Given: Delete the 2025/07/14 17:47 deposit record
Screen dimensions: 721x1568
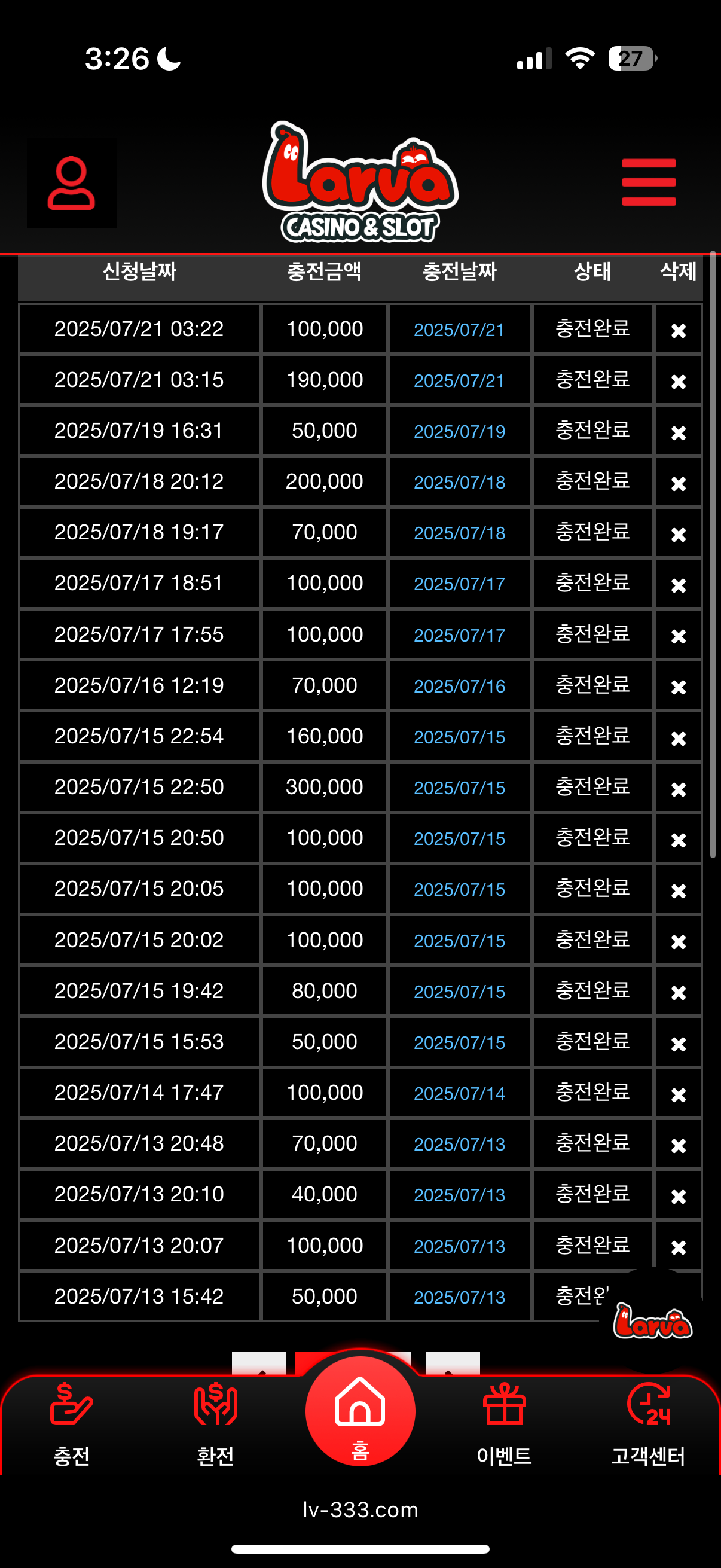Looking at the screenshot, I should (x=678, y=1095).
